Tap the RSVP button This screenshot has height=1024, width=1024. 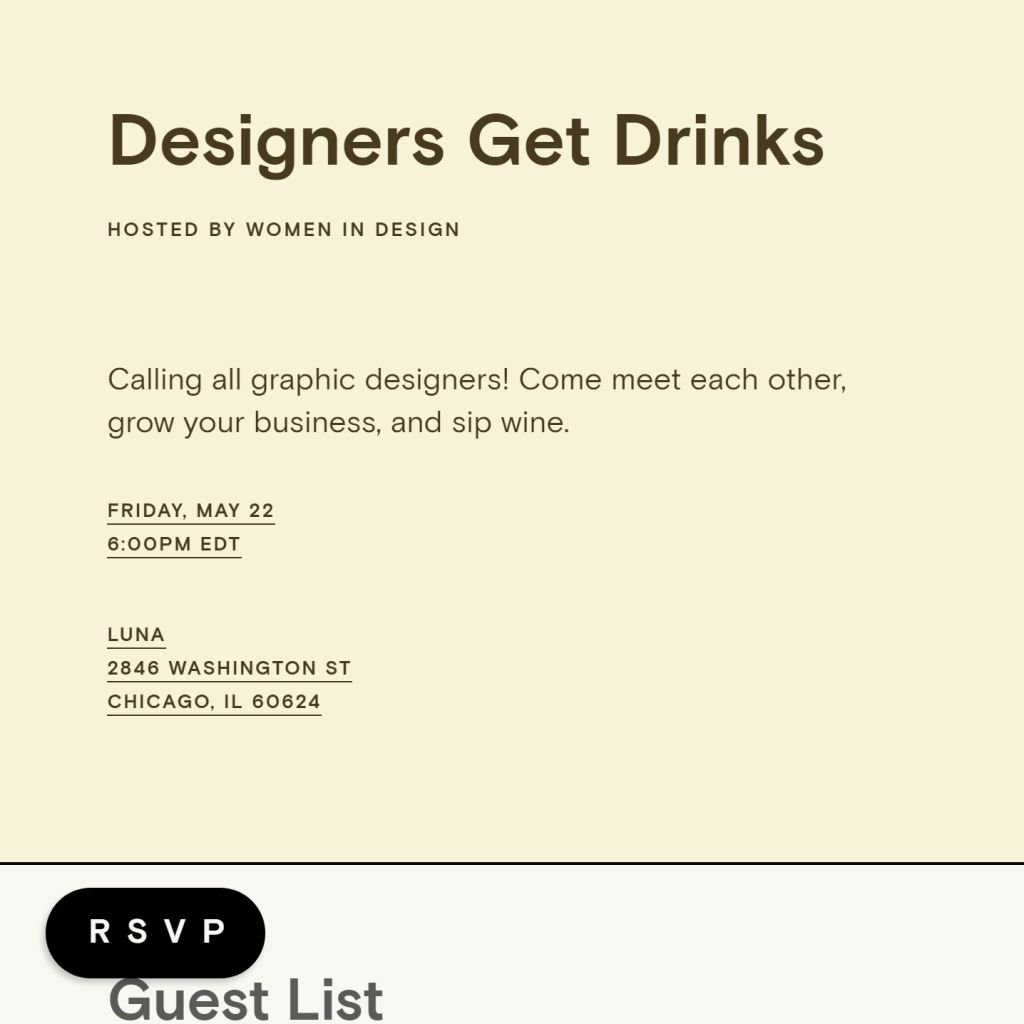click(x=155, y=932)
